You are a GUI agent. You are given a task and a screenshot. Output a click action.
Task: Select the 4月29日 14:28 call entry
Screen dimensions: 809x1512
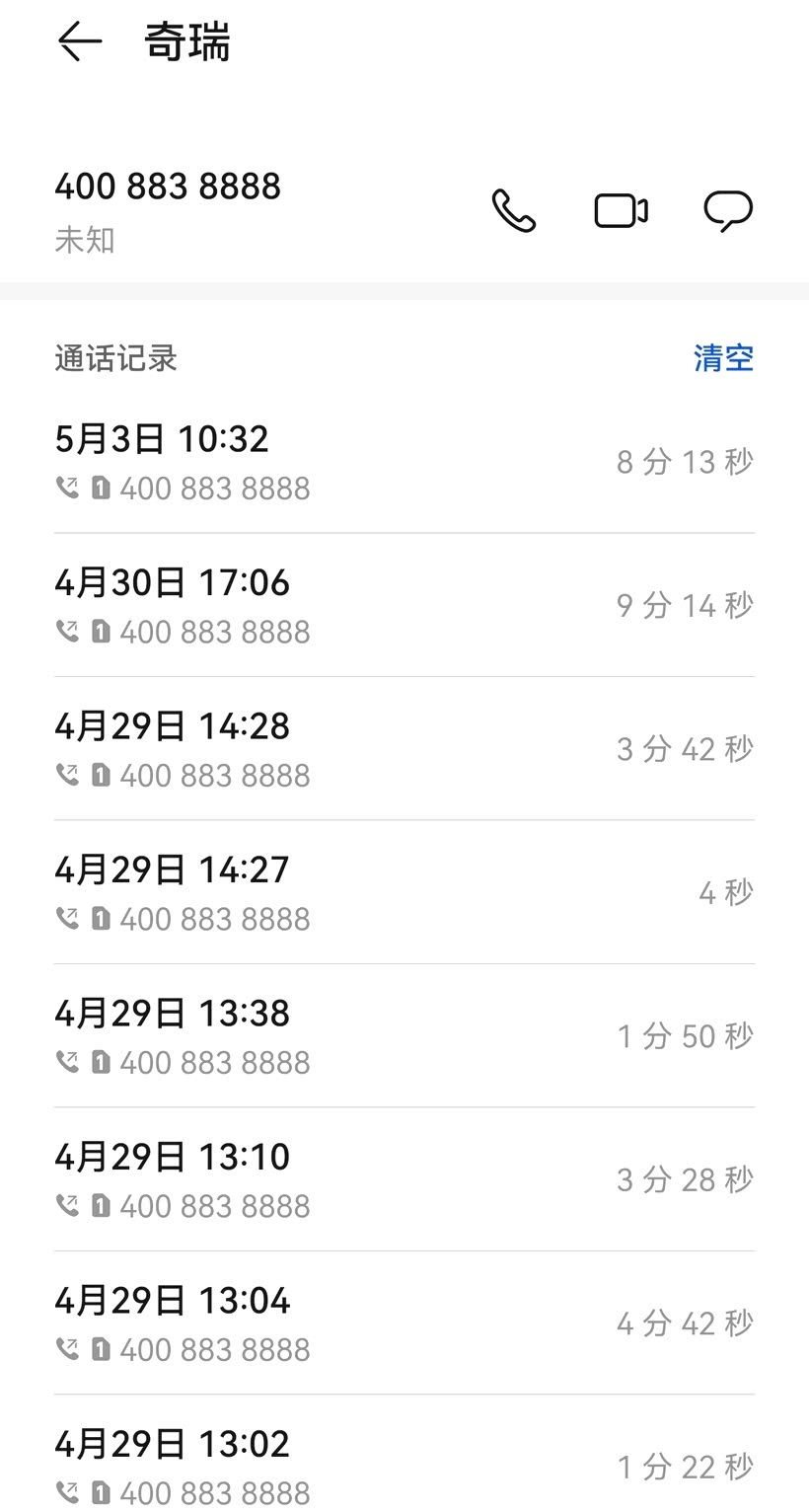pyautogui.click(x=404, y=749)
